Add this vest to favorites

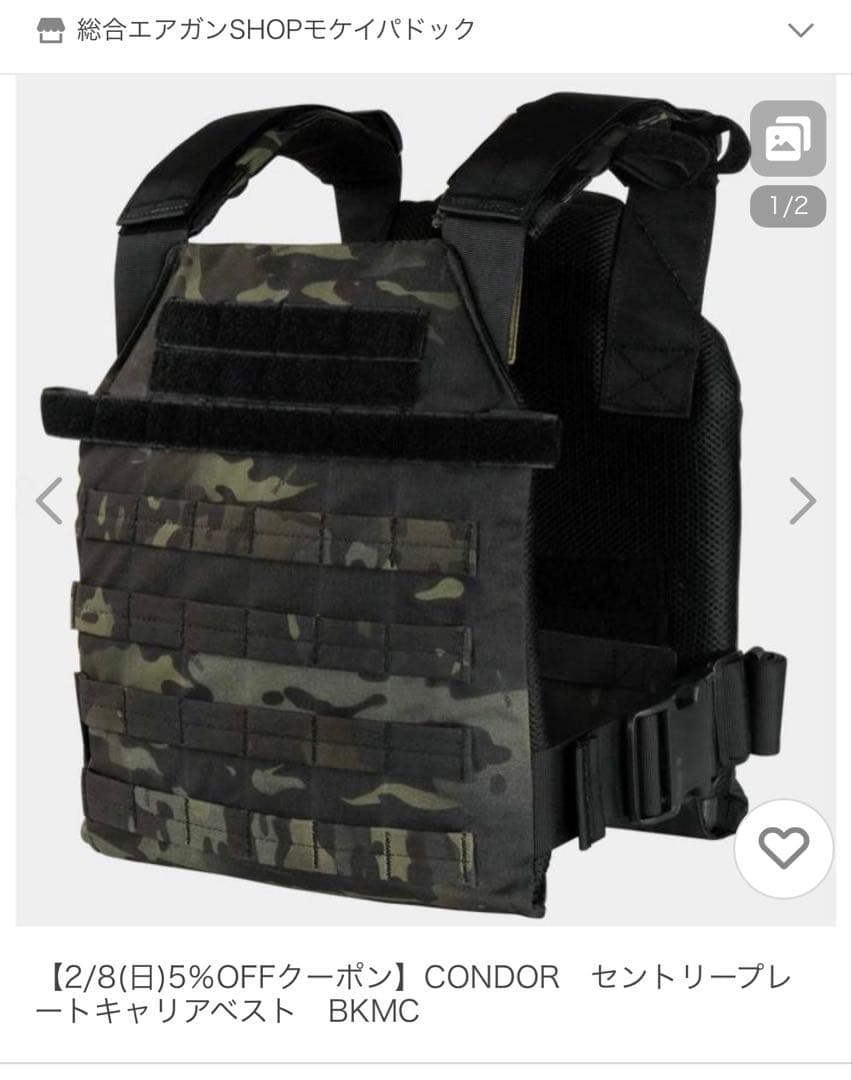point(783,849)
